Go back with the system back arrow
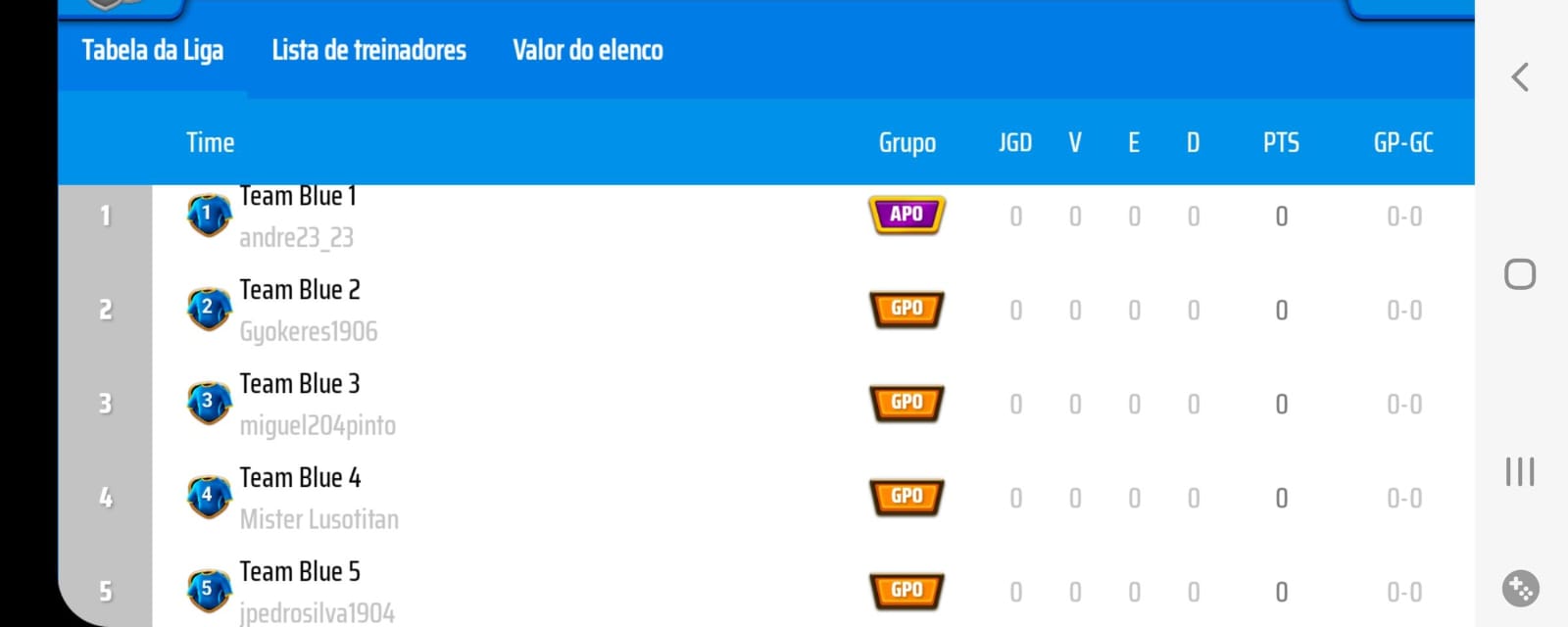Image resolution: width=1568 pixels, height=627 pixels. (x=1520, y=77)
